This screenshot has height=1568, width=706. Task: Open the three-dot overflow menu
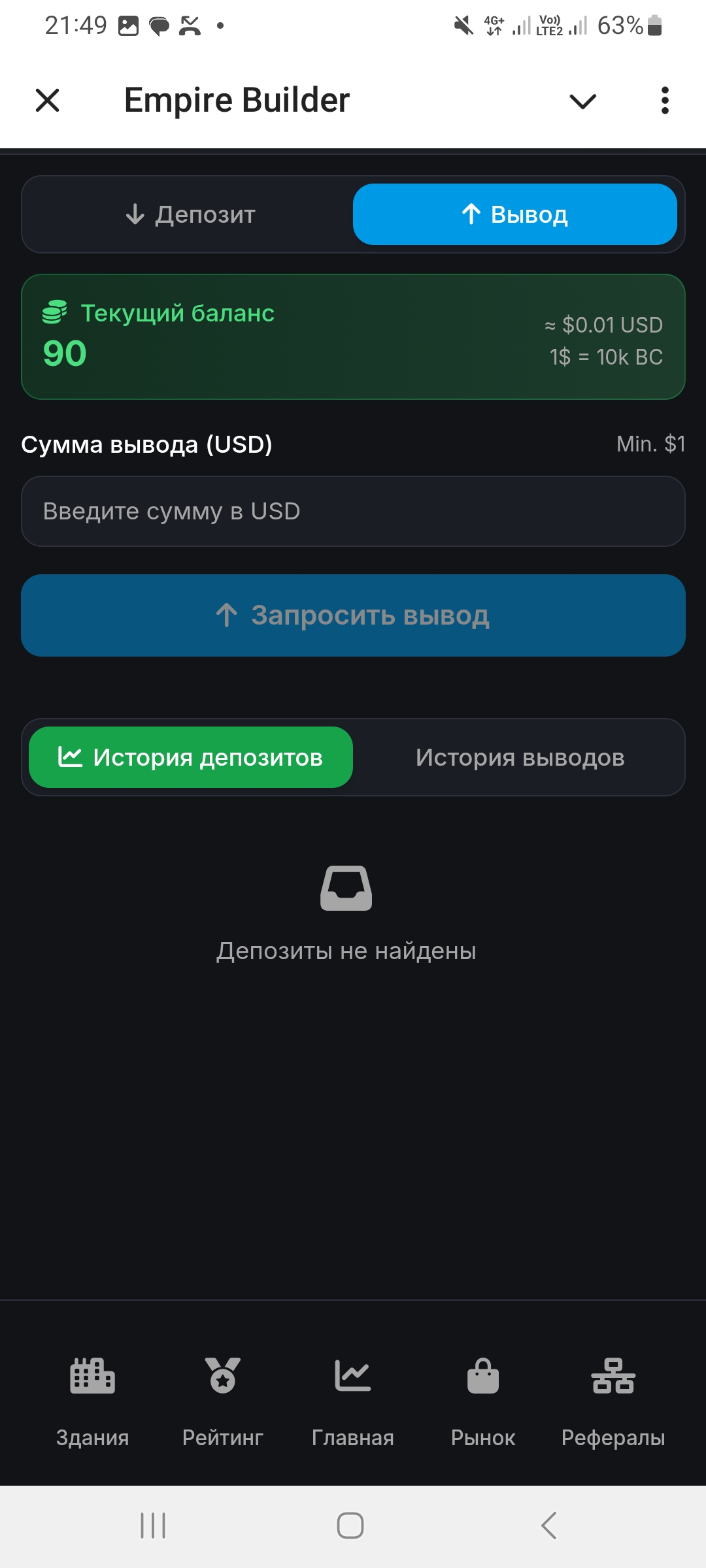pos(665,101)
